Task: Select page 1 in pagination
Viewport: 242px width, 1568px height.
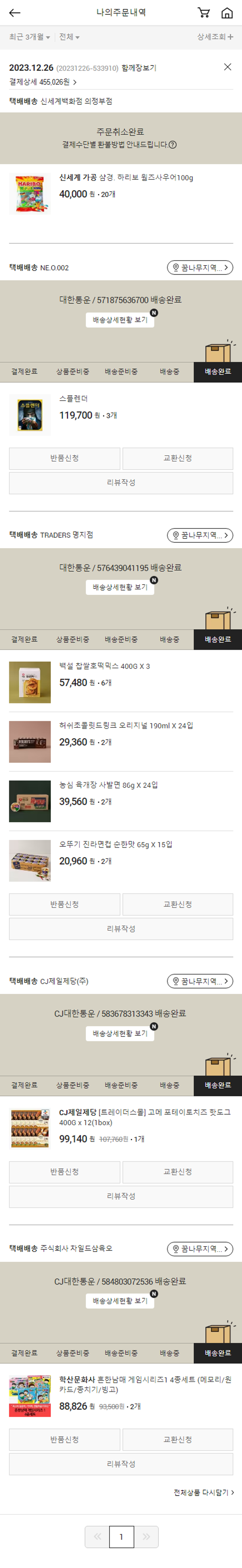Action: [x=121, y=1537]
